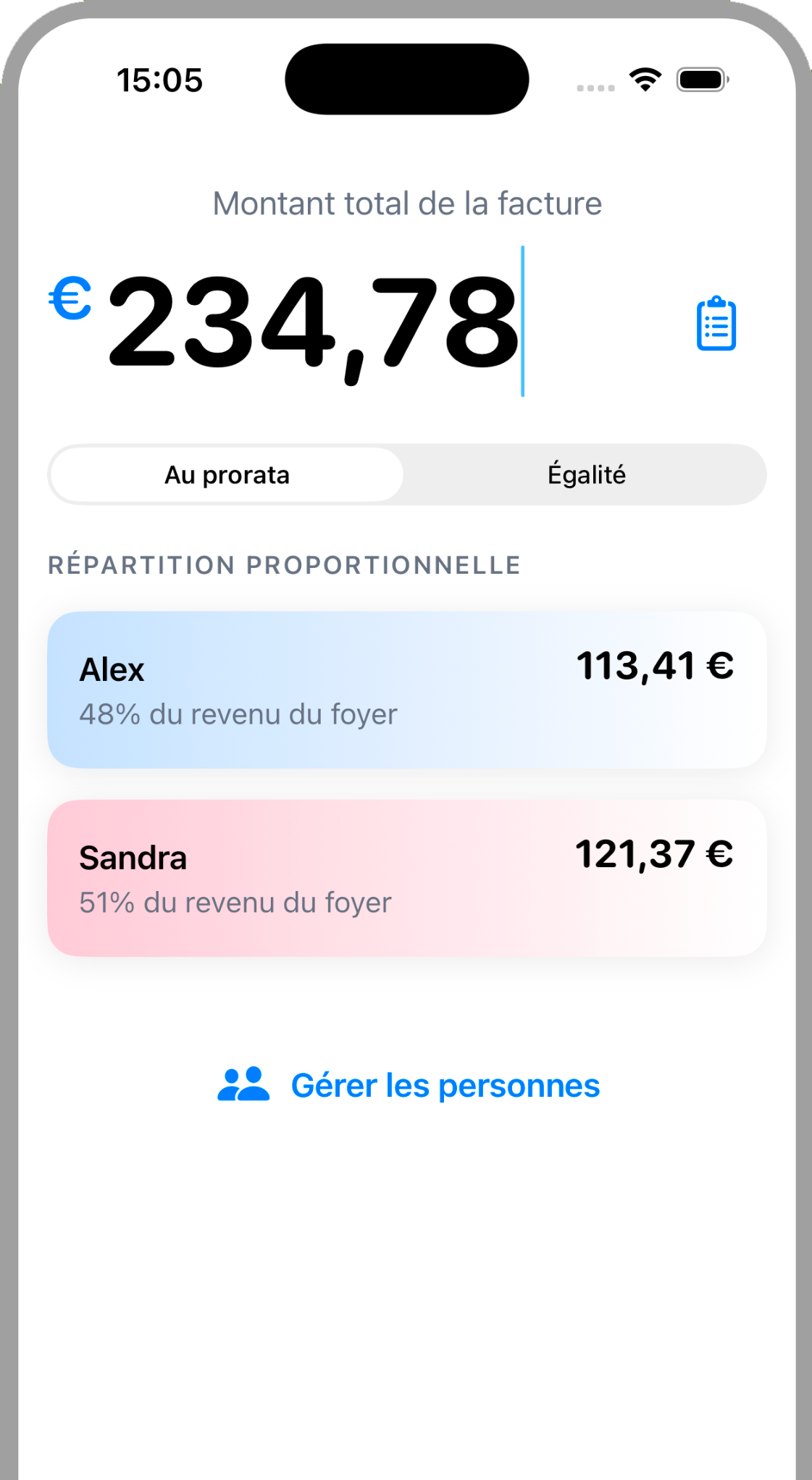Viewport: 812px width, 1480px height.
Task: Click the 48% du revenu du foyer label
Action: point(237,715)
